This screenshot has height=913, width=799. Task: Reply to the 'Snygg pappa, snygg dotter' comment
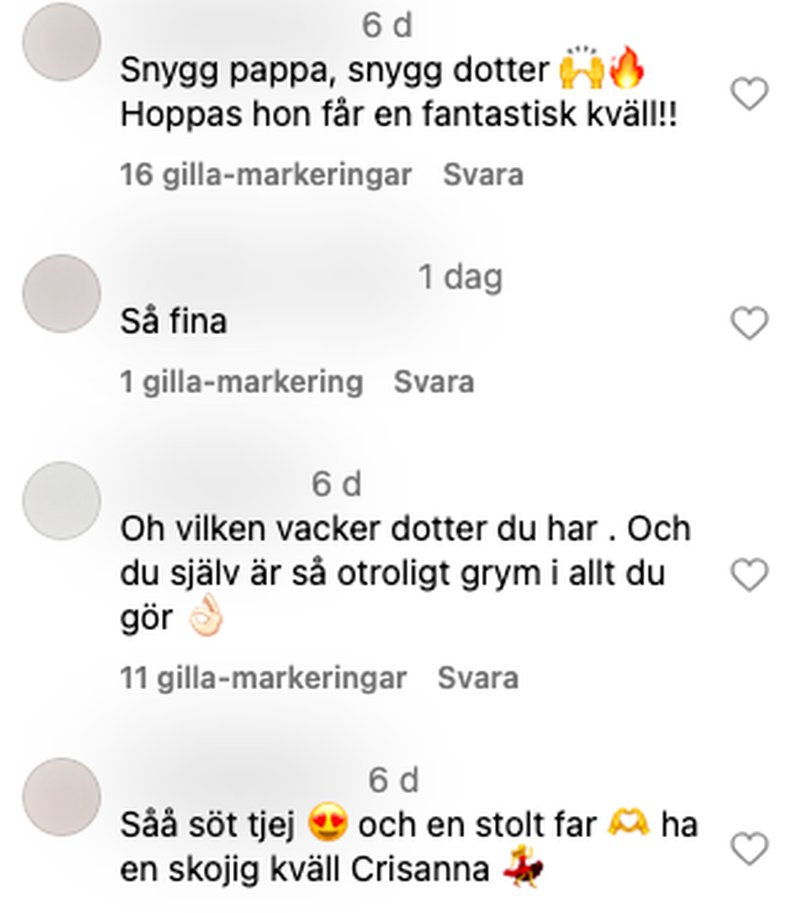tap(483, 175)
